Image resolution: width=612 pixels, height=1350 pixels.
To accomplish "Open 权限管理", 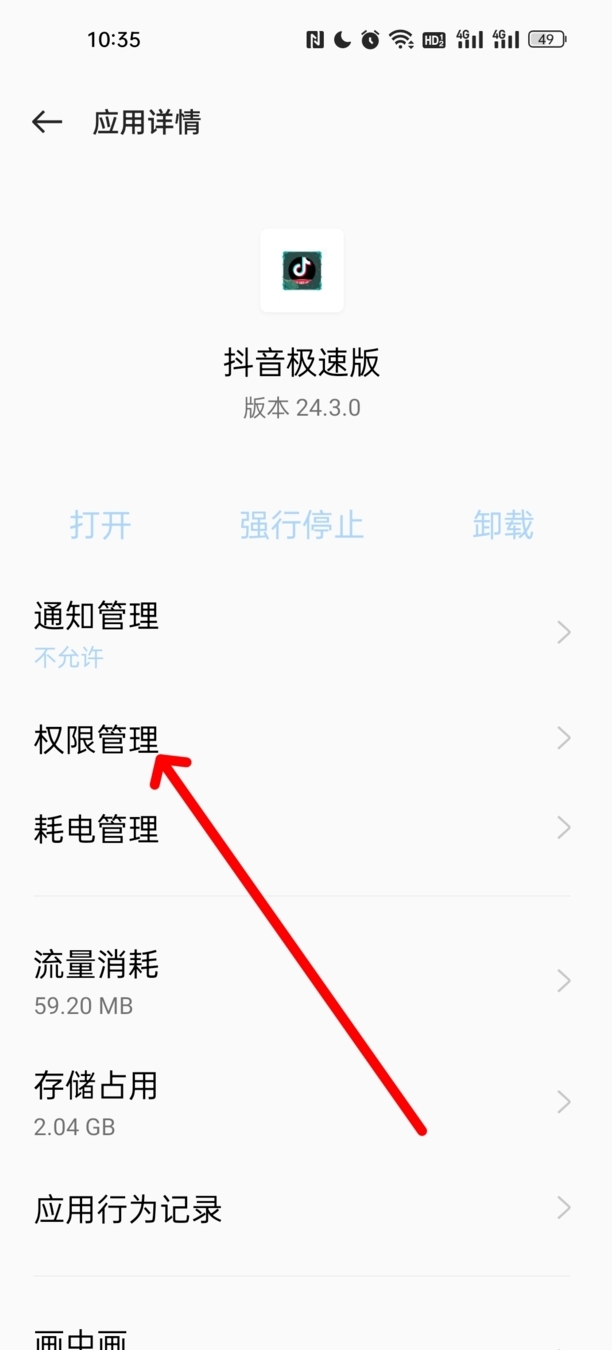I will pyautogui.click(x=300, y=739).
